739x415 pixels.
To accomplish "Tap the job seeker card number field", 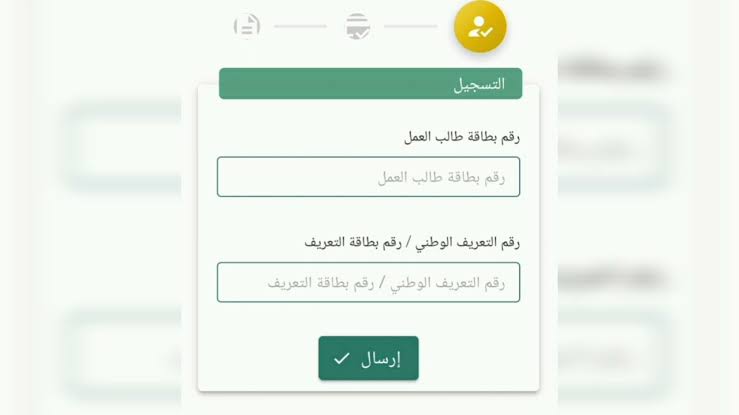I will [x=368, y=177].
